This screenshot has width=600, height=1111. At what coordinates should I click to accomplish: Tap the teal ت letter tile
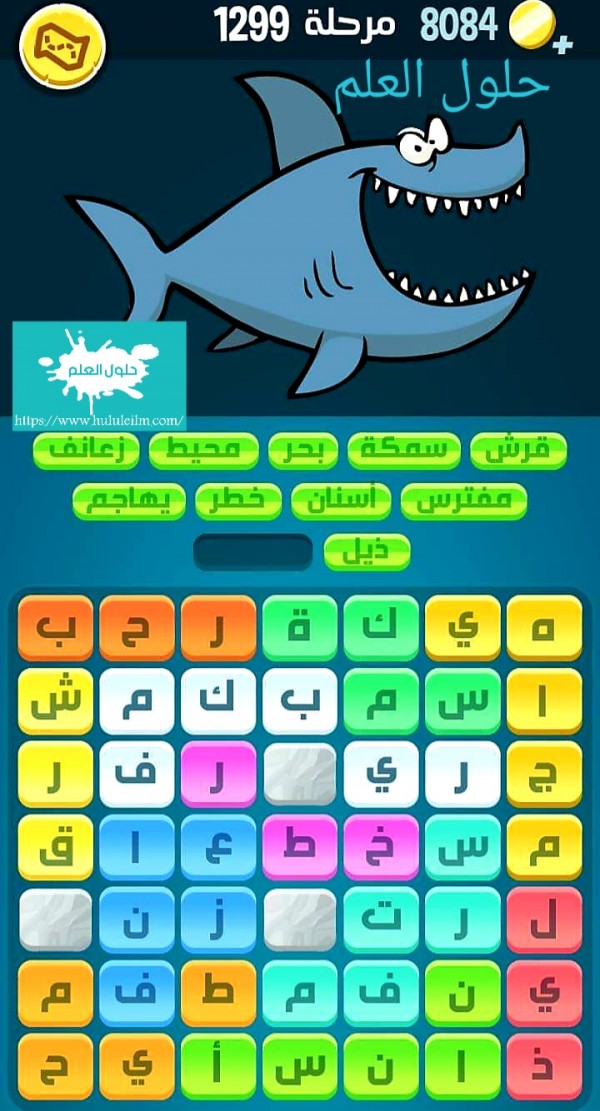coord(381,919)
